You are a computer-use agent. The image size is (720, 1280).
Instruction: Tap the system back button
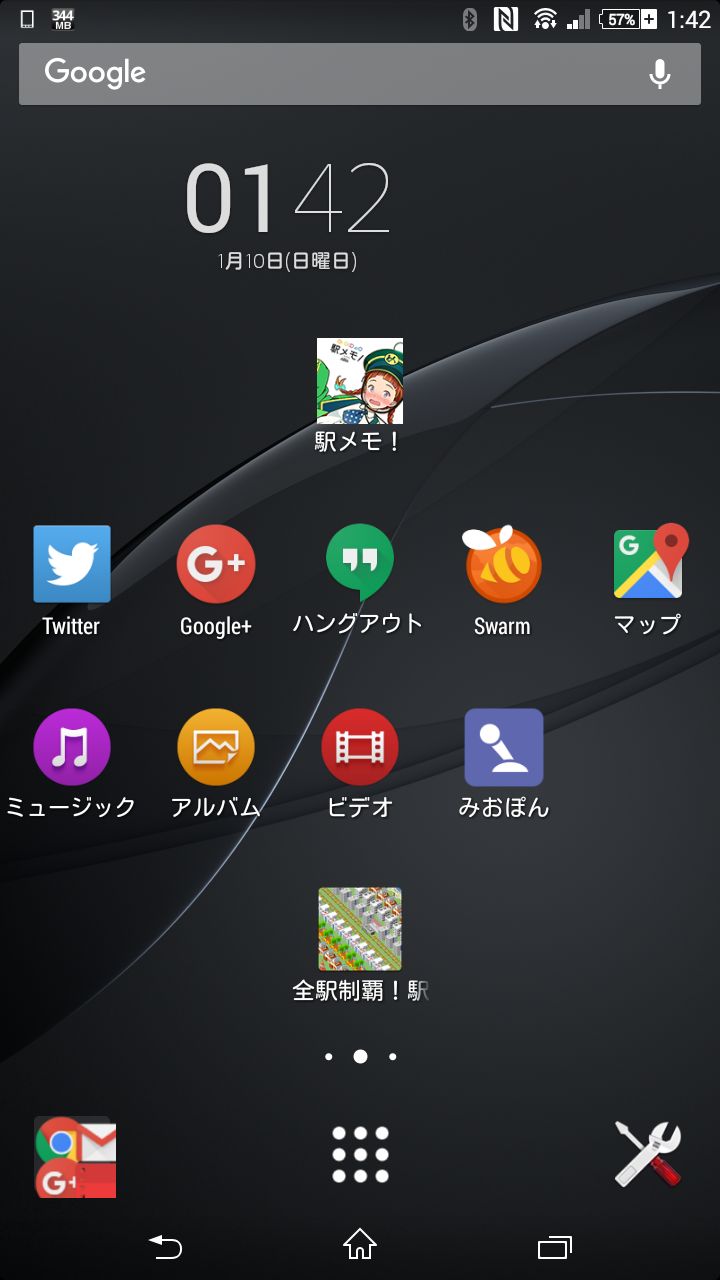tap(166, 1246)
